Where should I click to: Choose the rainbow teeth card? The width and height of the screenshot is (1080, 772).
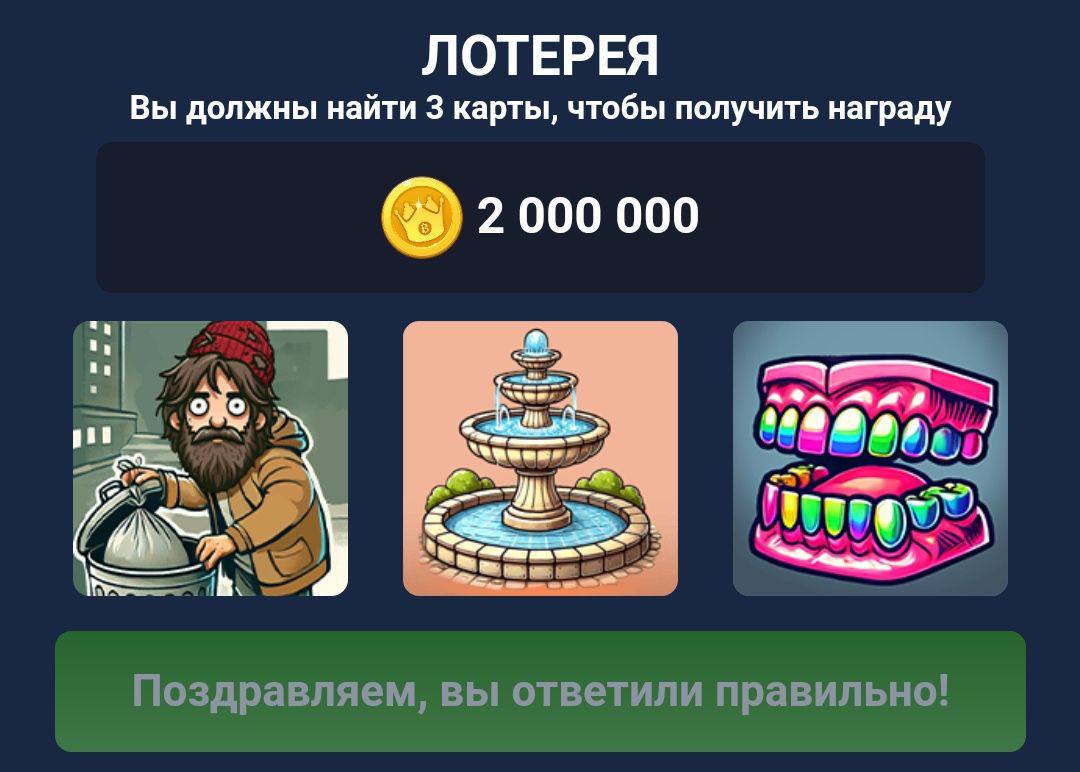pyautogui.click(x=870, y=458)
